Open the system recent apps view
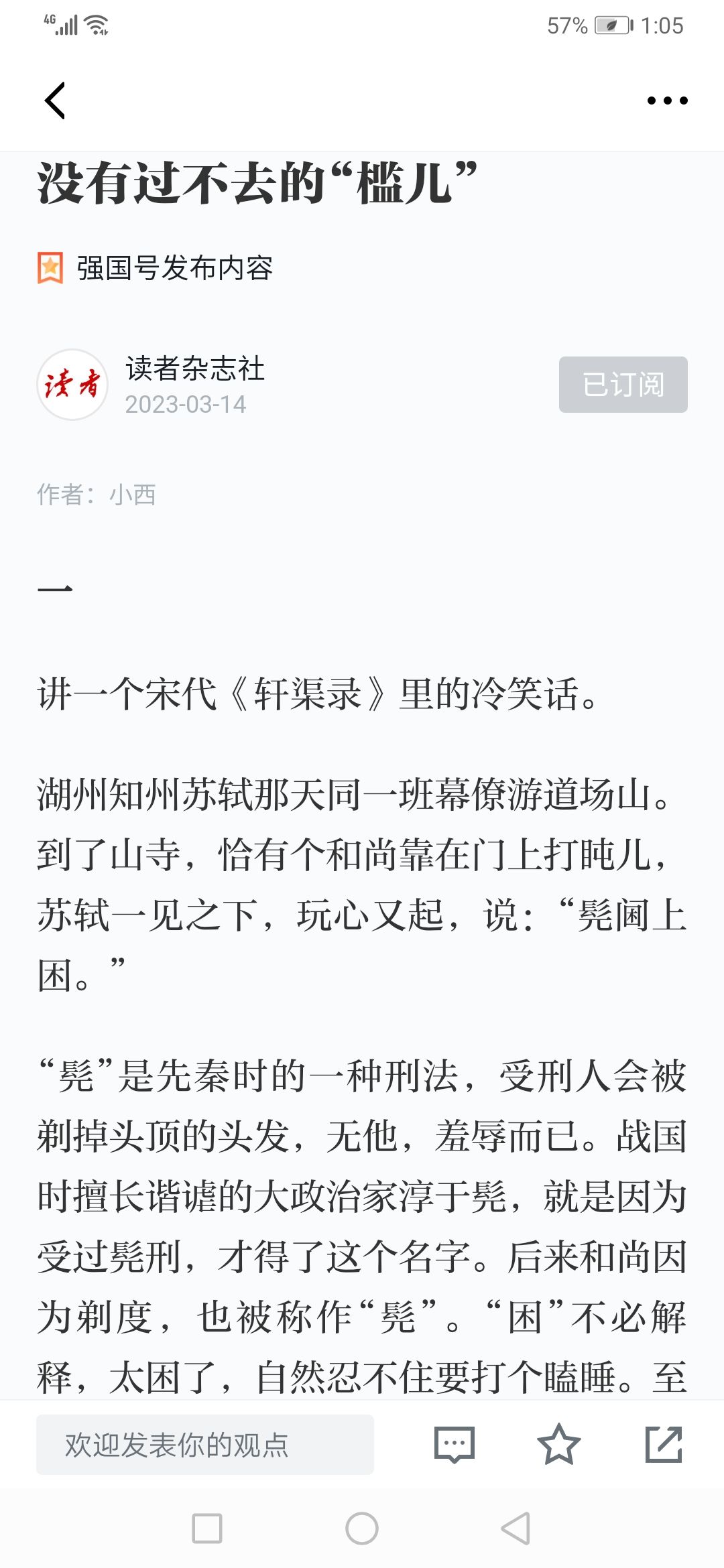 [207, 1528]
